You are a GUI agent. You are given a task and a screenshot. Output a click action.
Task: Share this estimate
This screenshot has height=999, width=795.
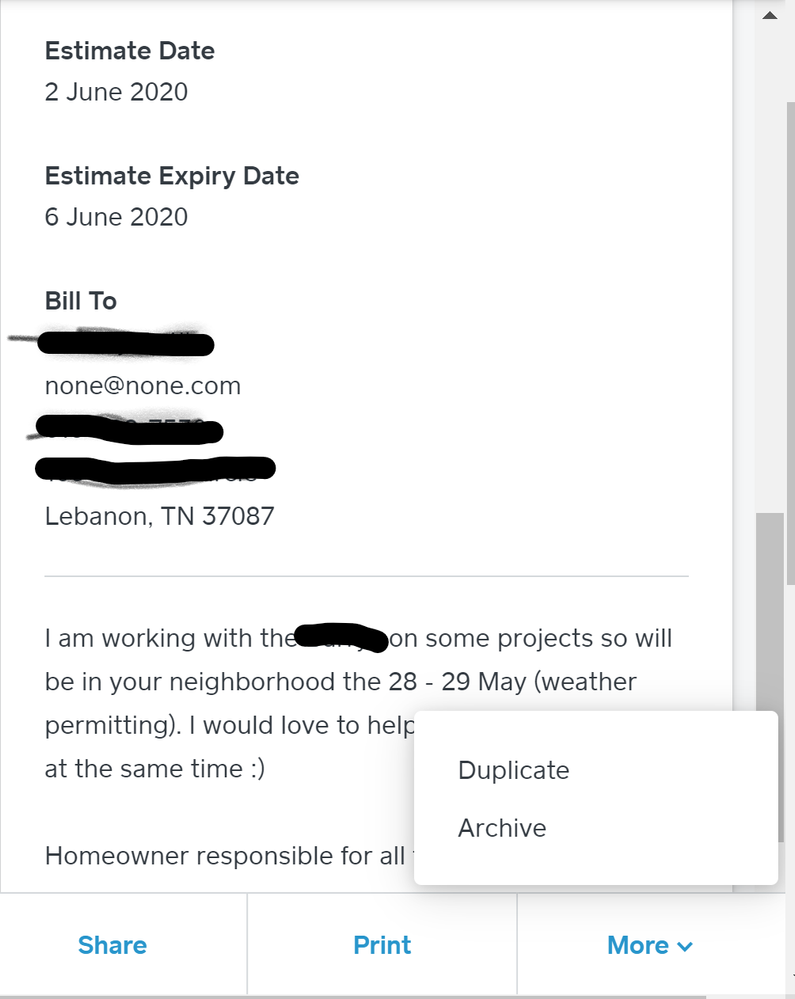click(112, 945)
